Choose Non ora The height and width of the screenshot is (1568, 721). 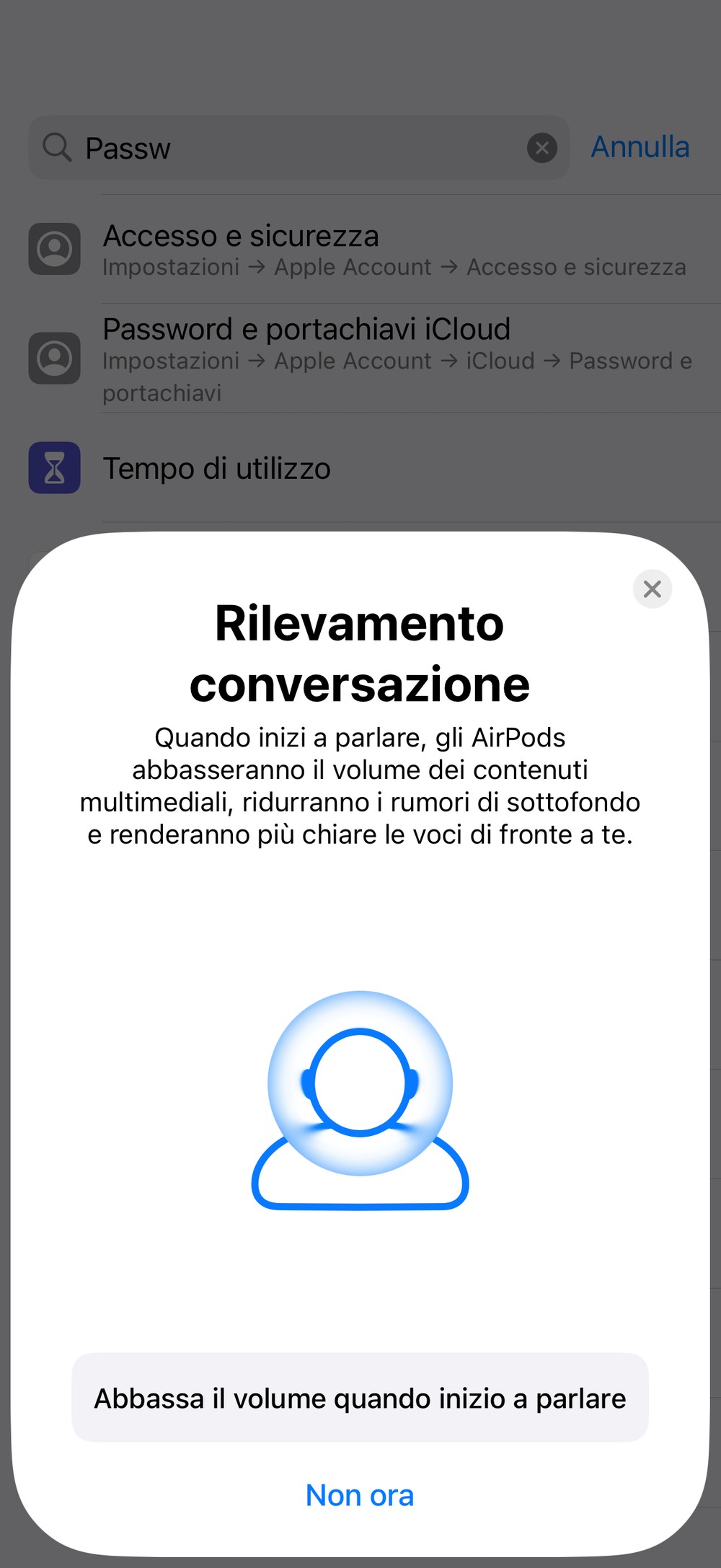pos(360,1495)
